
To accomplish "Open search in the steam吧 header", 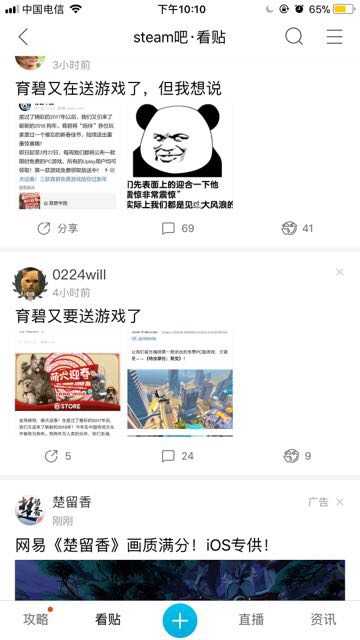I will [294, 37].
